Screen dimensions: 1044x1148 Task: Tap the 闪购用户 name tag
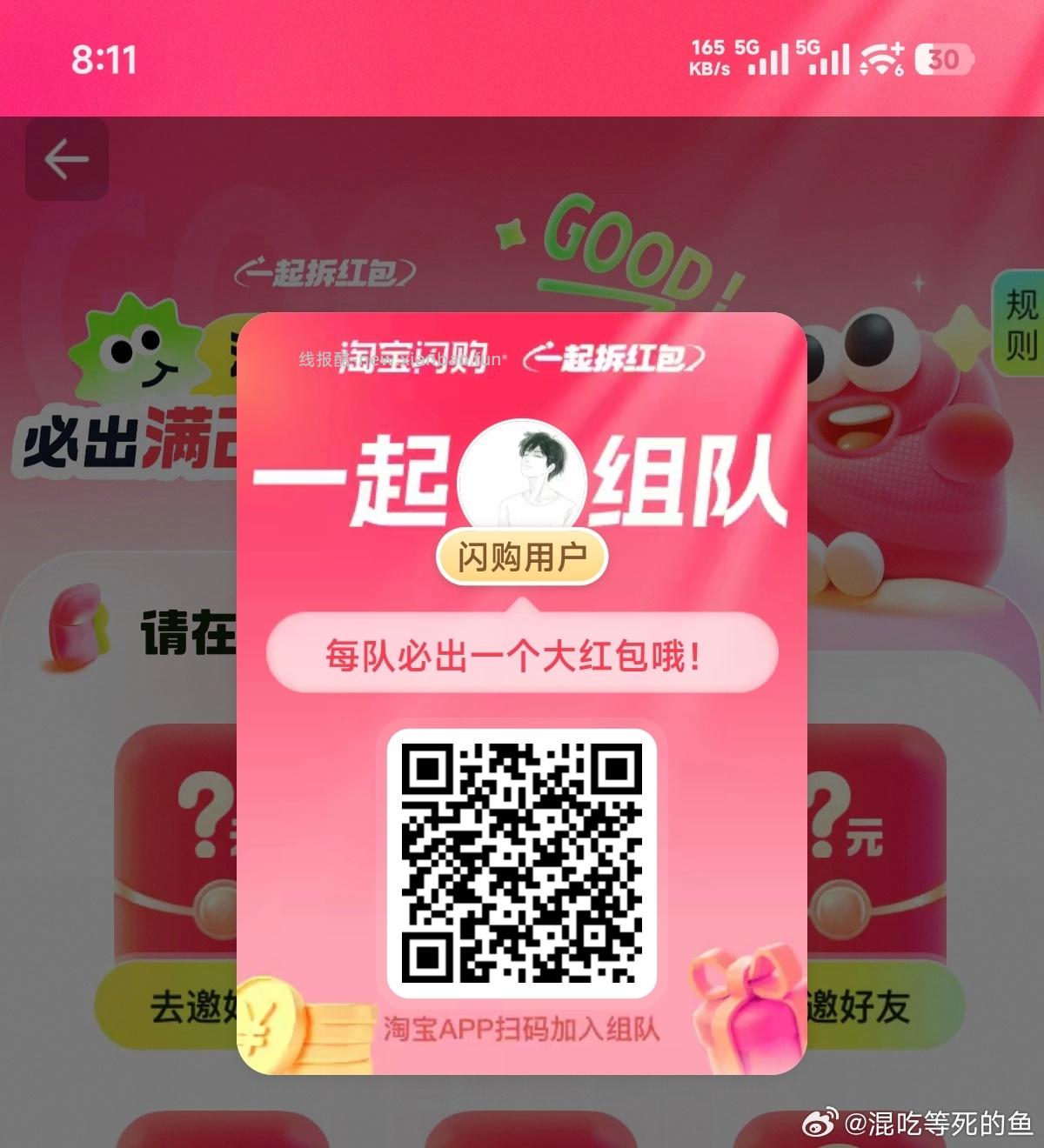522,557
